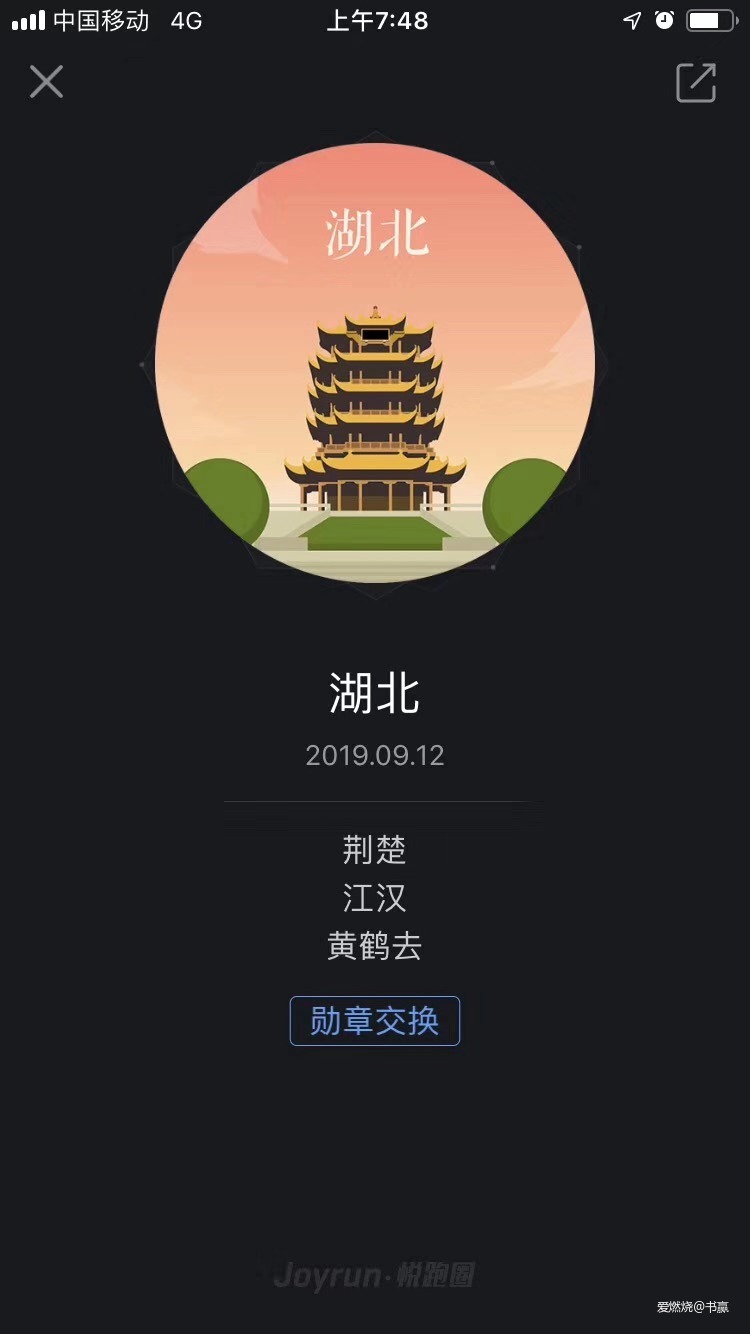The width and height of the screenshot is (750, 1334).
Task: Open the share icon at top right
Action: pyautogui.click(x=695, y=82)
